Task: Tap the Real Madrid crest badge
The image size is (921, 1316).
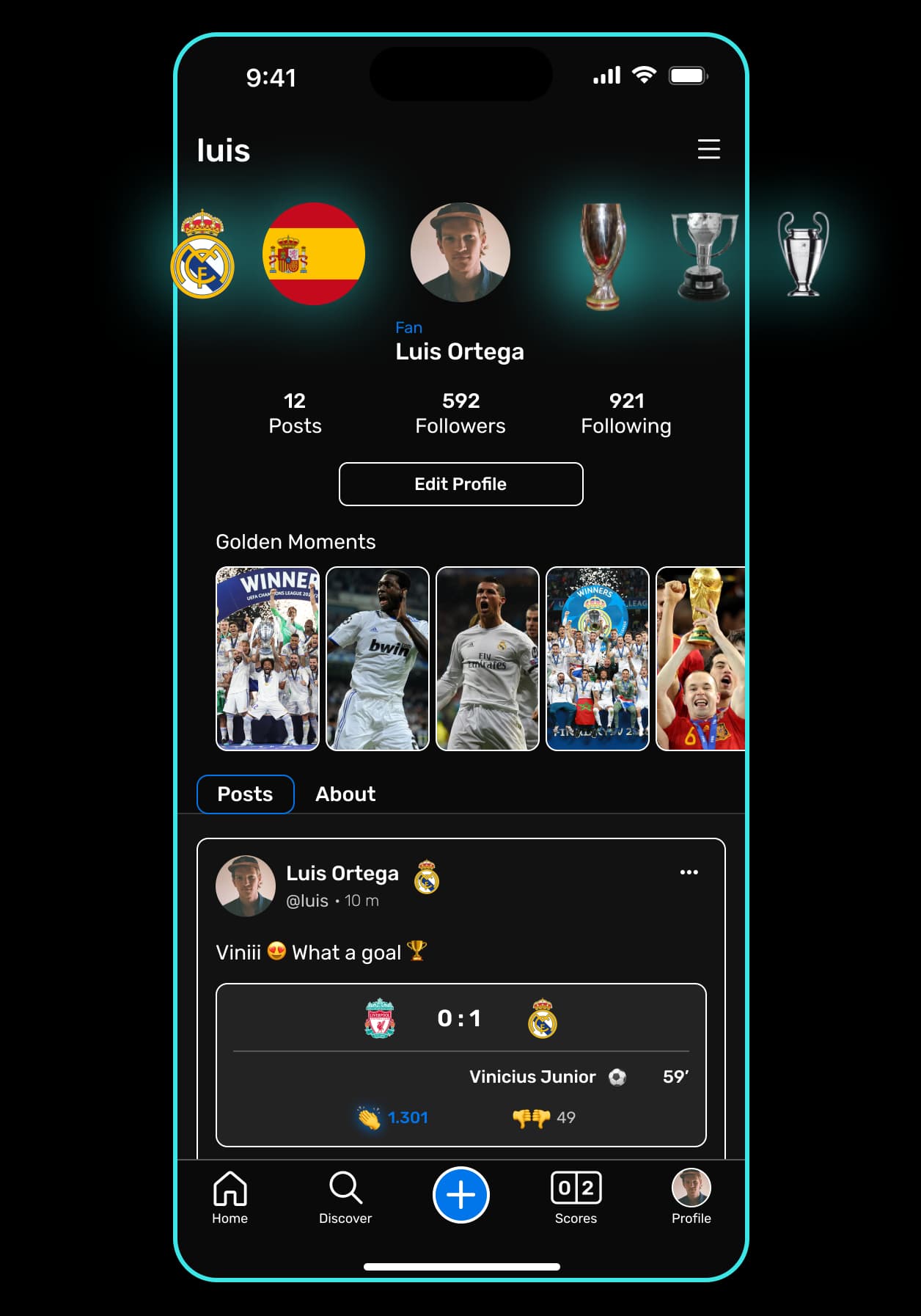Action: tap(203, 255)
